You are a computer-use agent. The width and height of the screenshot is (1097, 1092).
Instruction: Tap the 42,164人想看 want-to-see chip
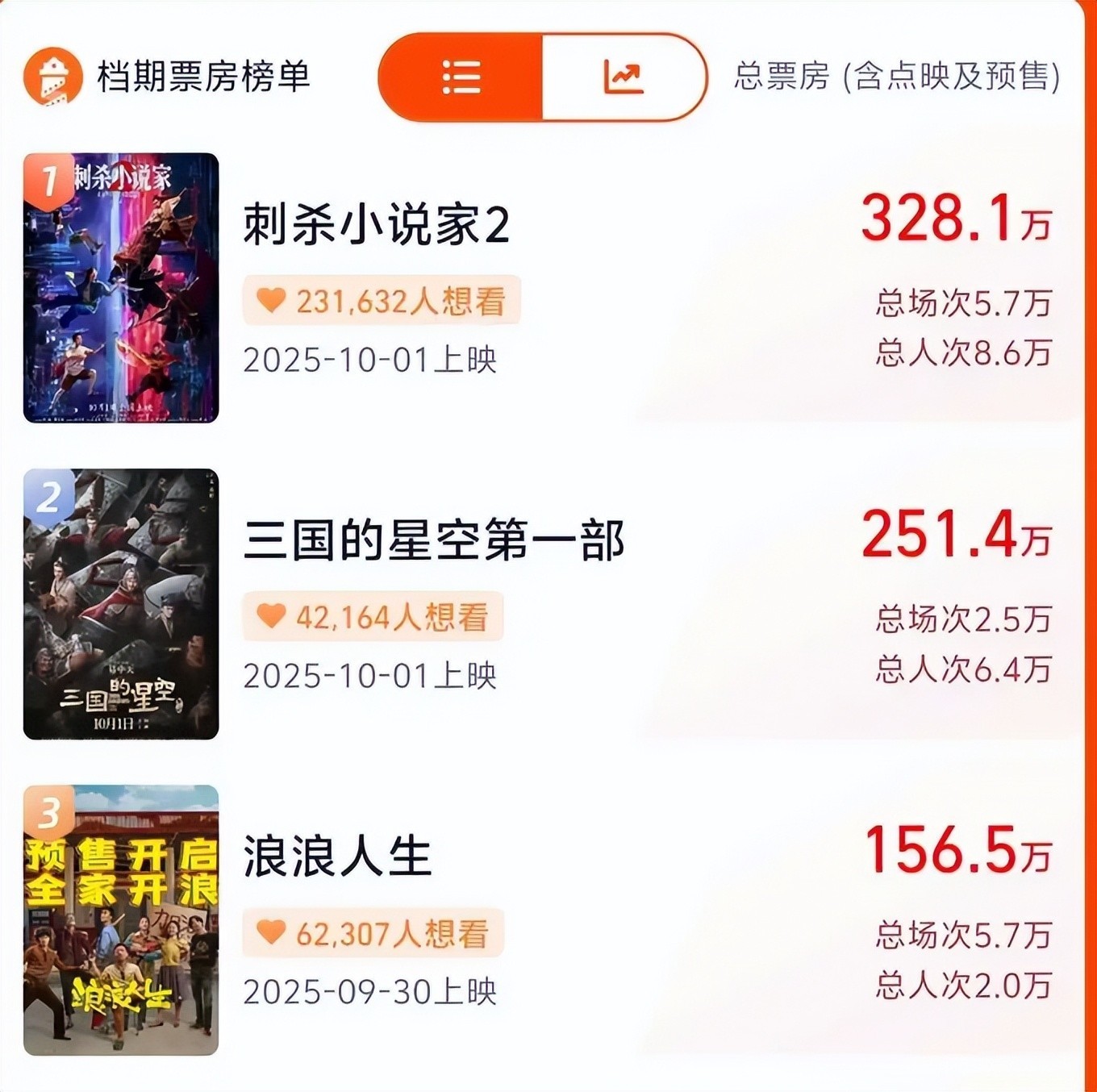[x=373, y=617]
